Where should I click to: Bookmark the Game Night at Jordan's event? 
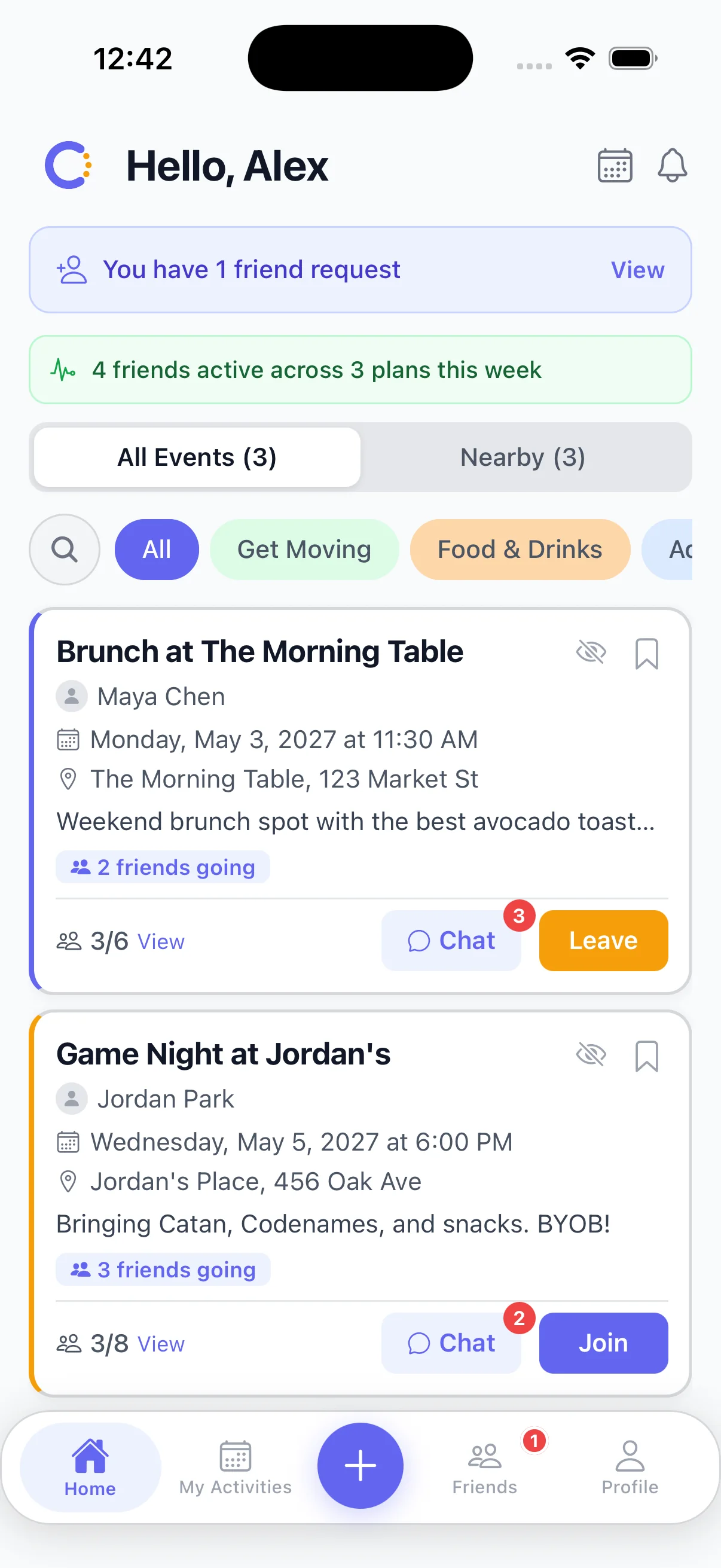click(647, 1056)
